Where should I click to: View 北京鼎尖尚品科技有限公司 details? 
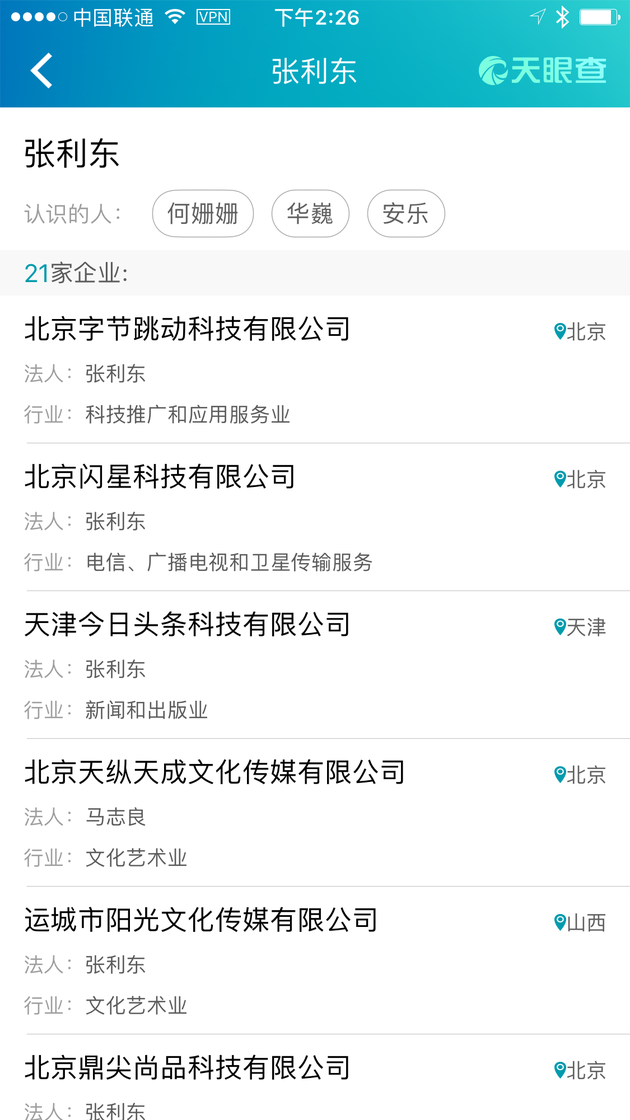pyautogui.click(x=187, y=1068)
